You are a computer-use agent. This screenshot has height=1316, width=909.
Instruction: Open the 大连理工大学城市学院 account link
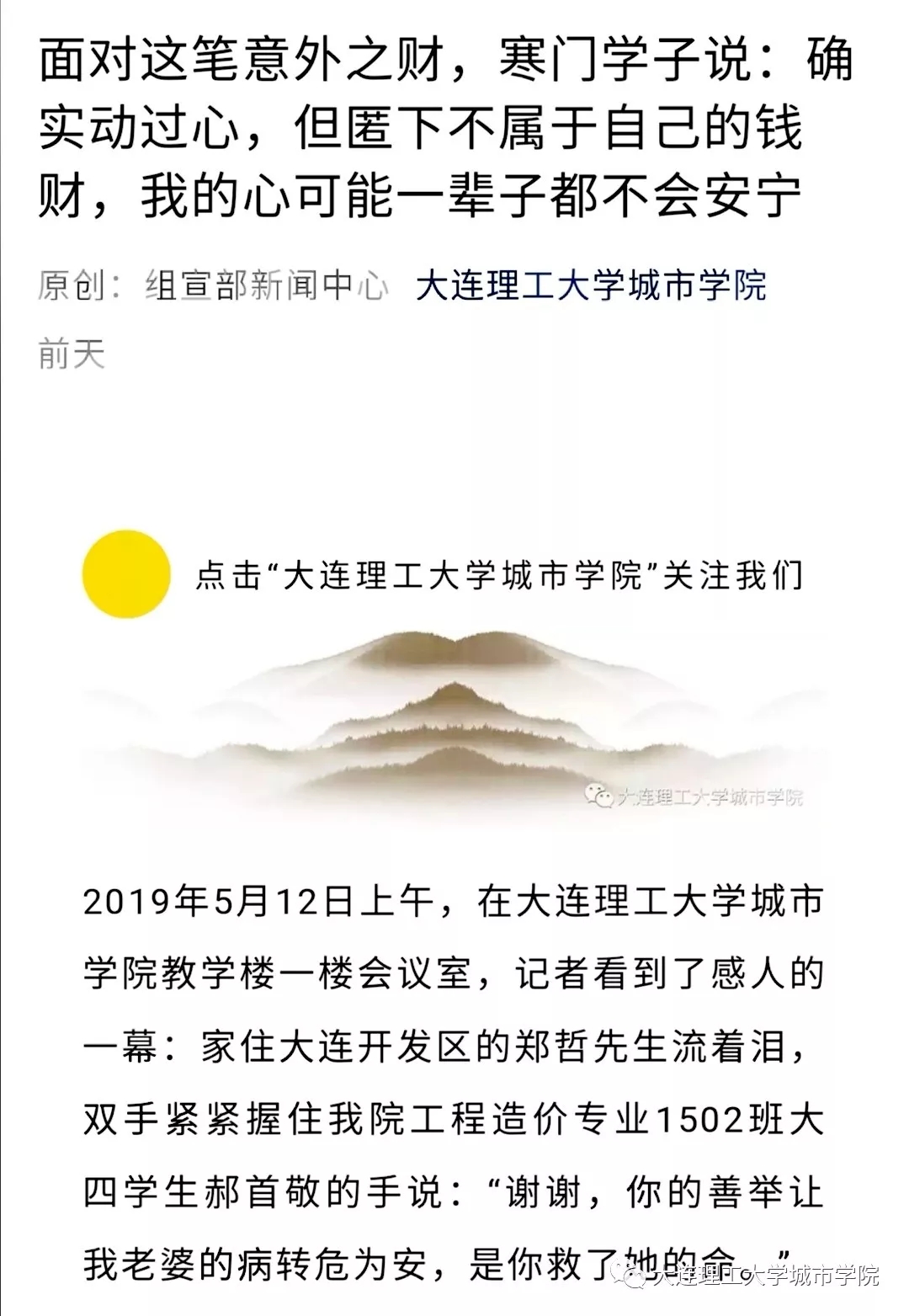(x=591, y=285)
